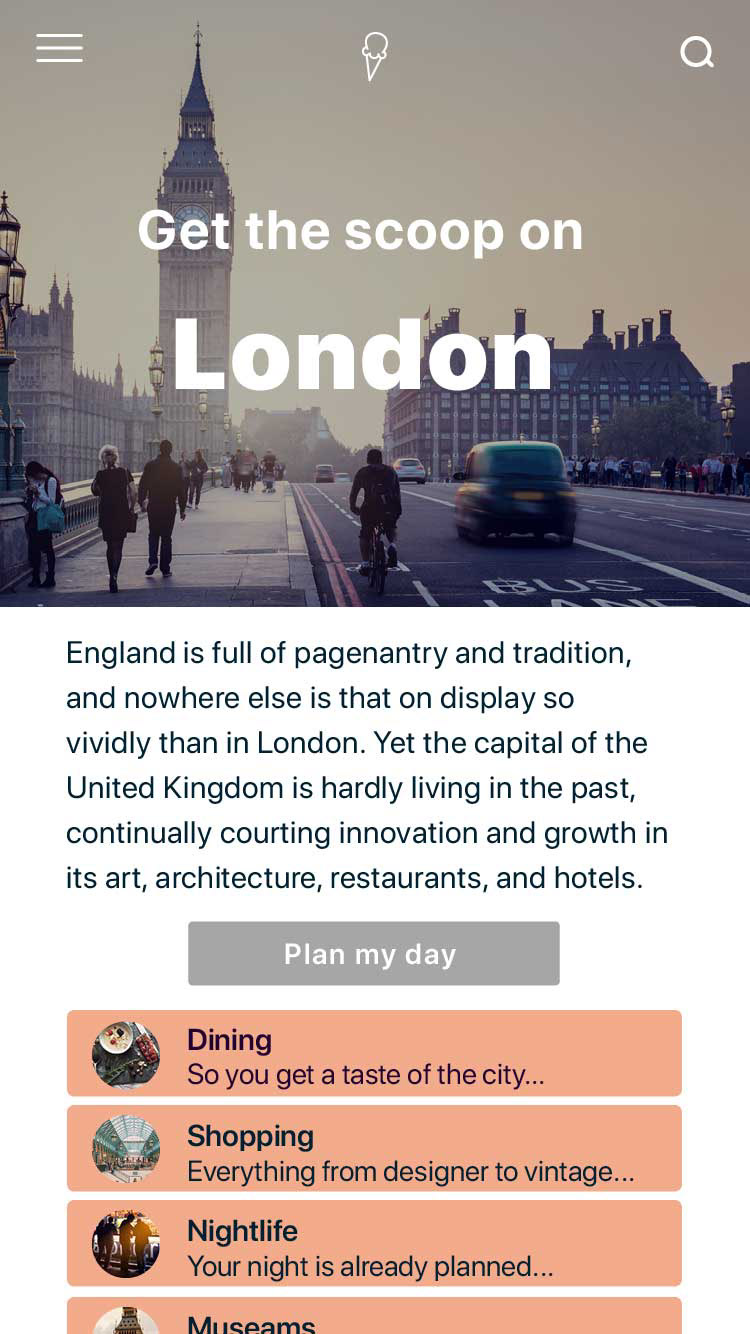Open the hamburger menu
The image size is (750, 1334).
pos(59,47)
